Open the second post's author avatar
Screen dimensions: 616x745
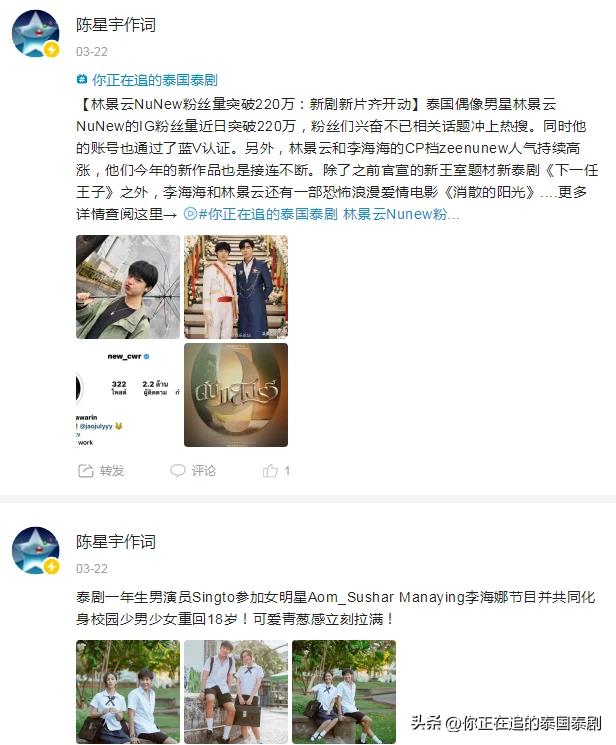(x=35, y=552)
